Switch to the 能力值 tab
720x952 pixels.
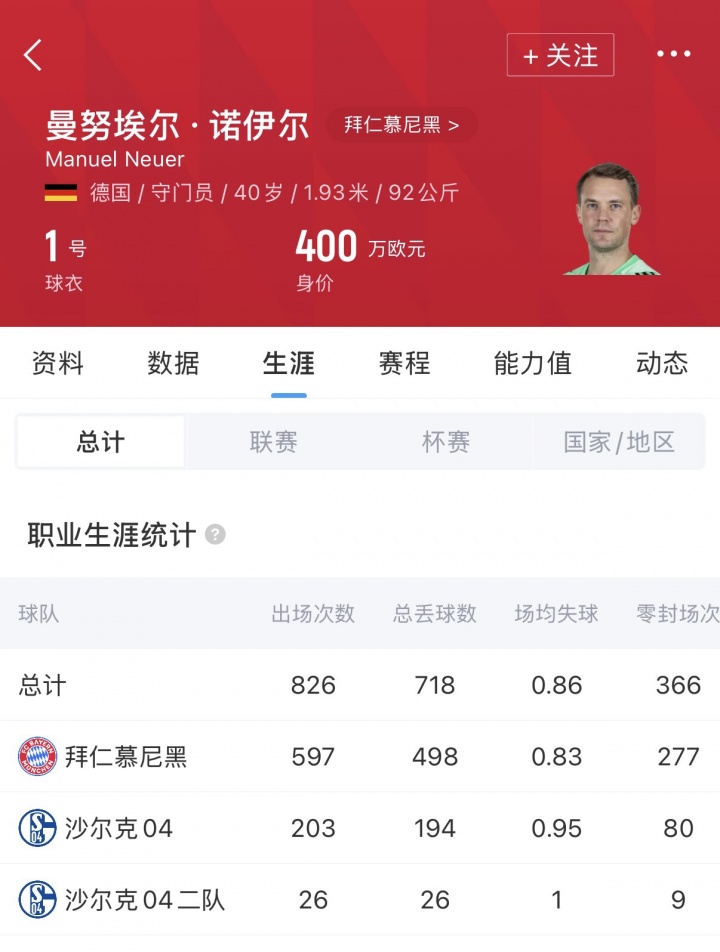point(532,363)
